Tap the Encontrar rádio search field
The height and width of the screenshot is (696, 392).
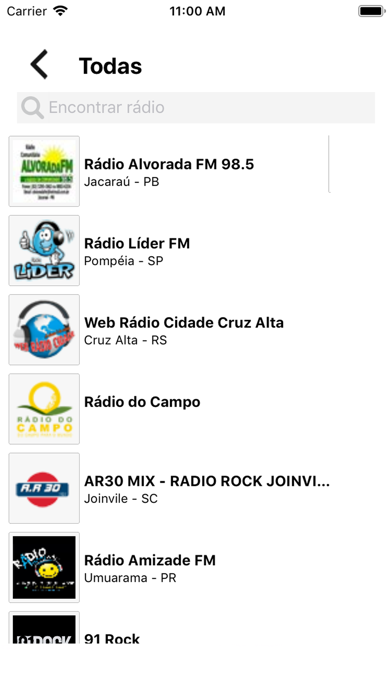(196, 107)
